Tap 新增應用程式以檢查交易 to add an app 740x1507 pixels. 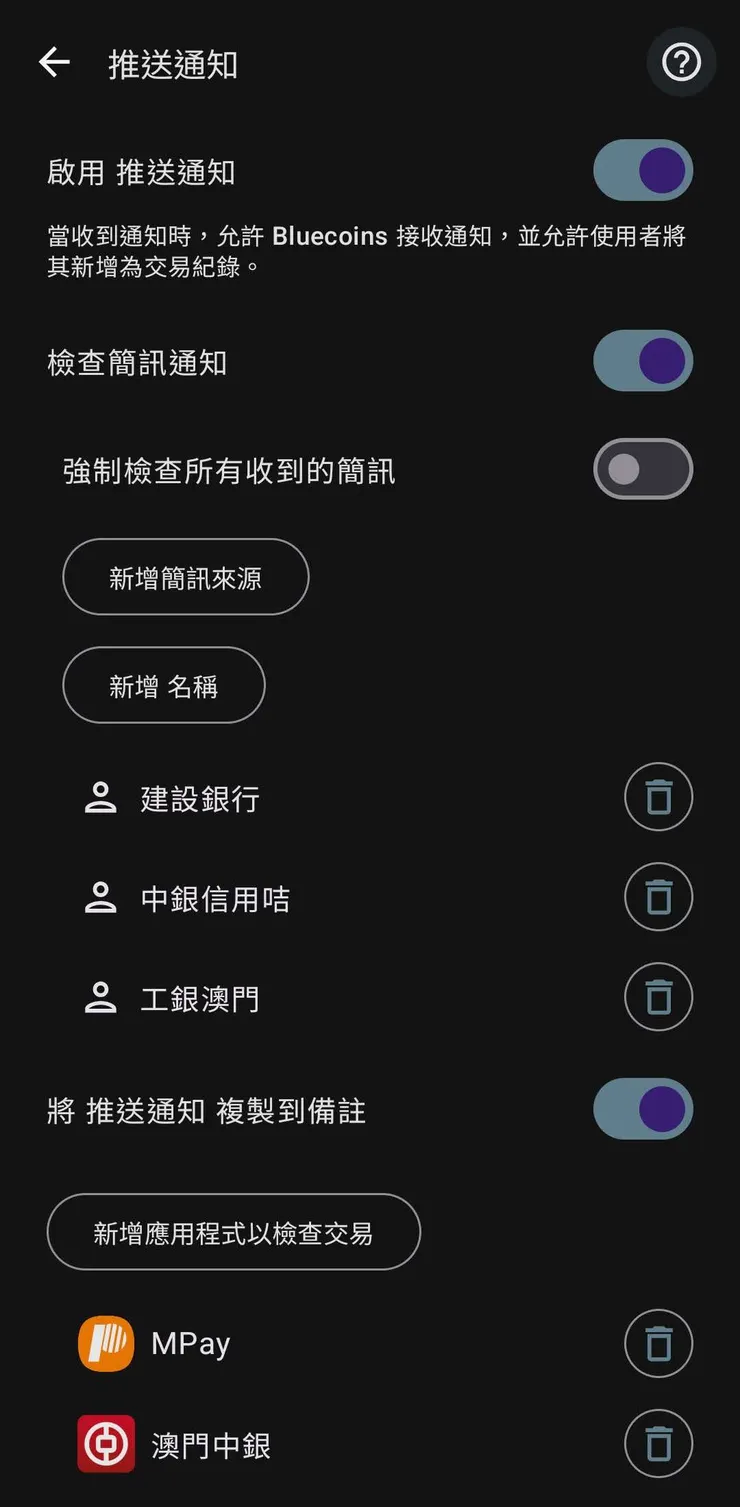233,1232
